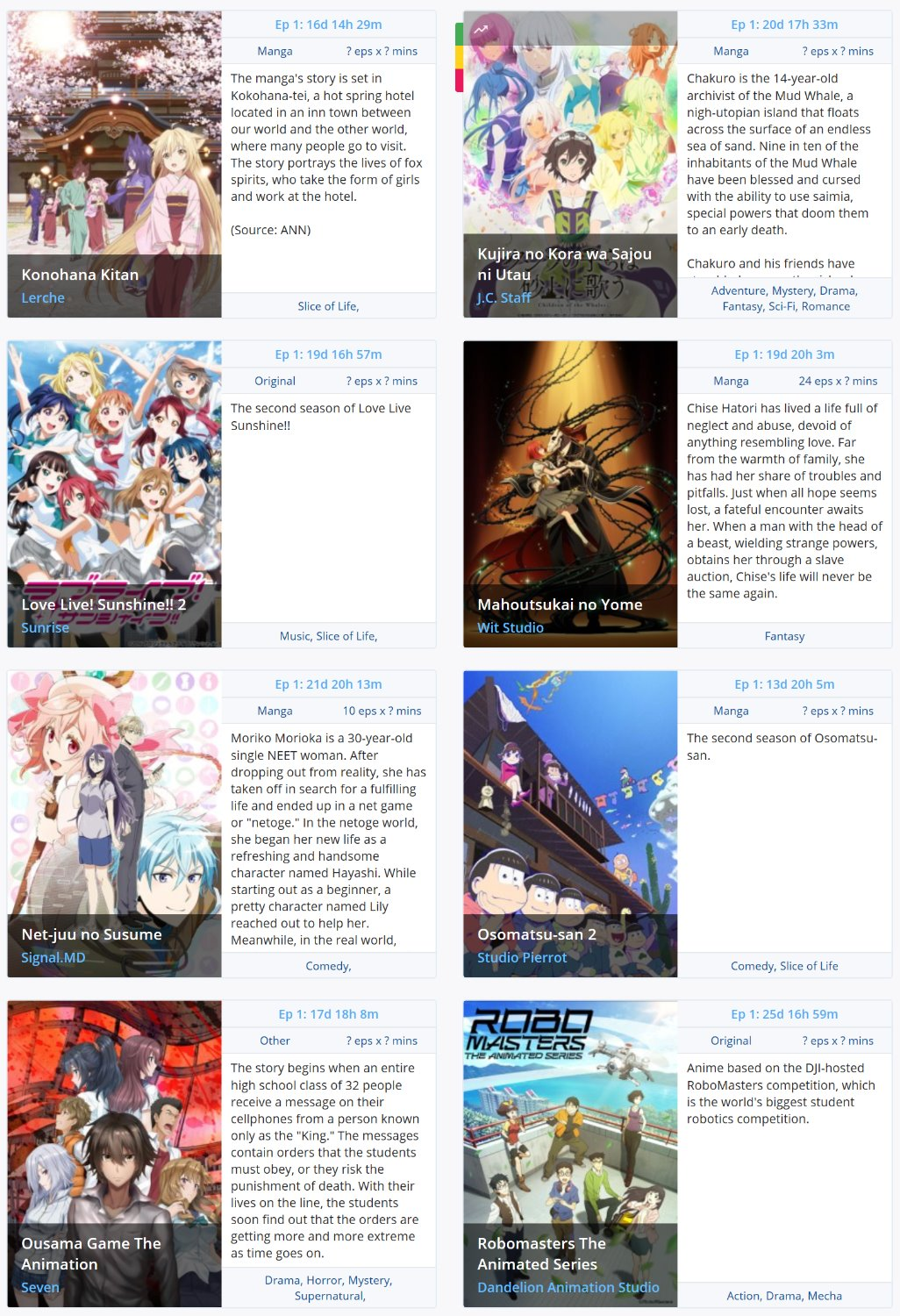Visit the Dandelion Animation Studio page
Viewport: 900px width, 1316px height.
point(568,1288)
